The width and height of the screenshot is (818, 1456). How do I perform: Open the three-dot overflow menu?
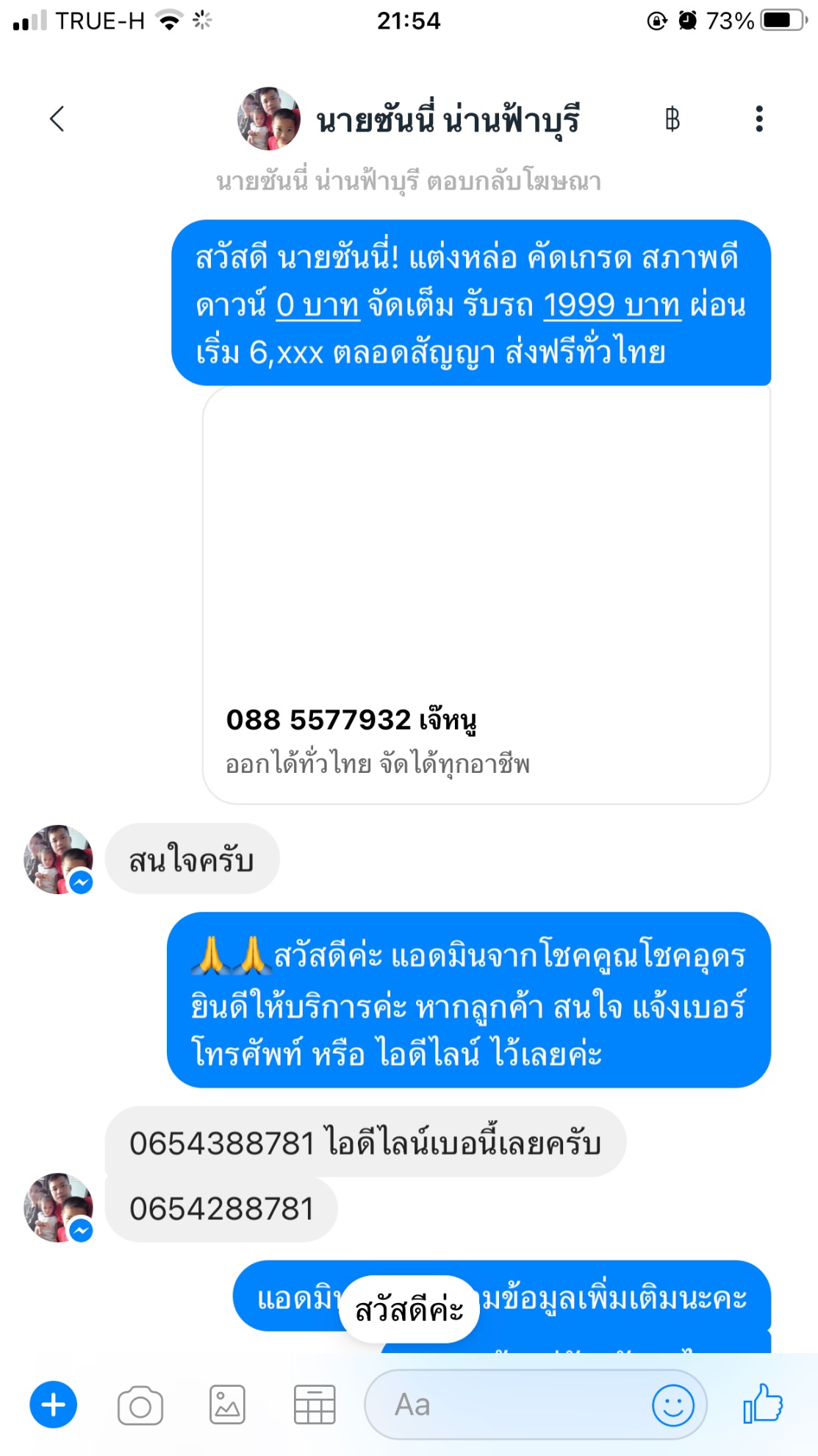tap(759, 119)
